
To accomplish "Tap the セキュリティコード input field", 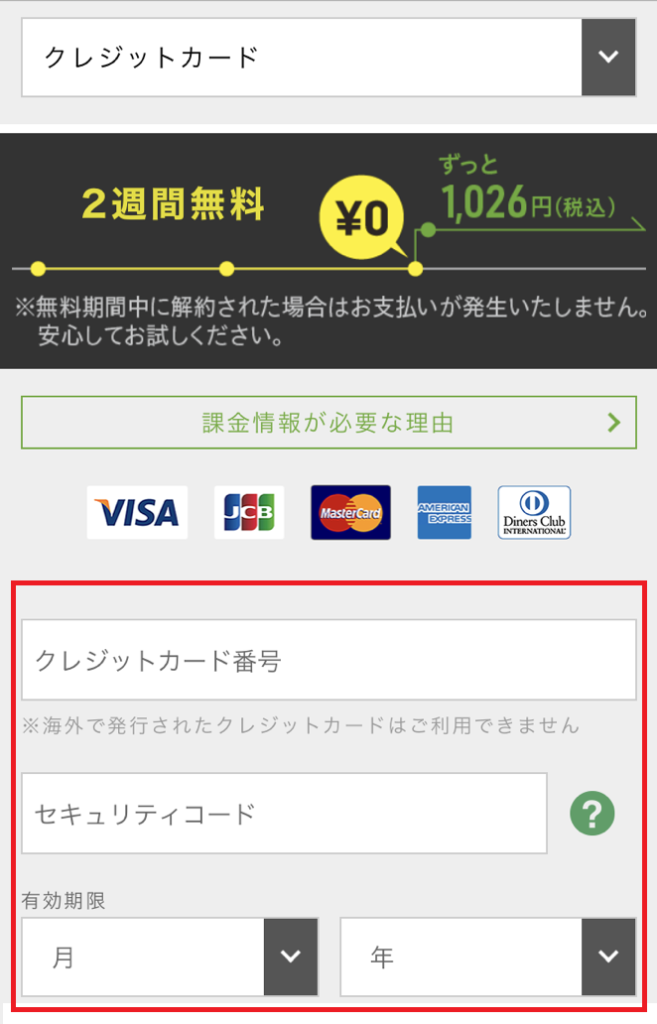I will (284, 813).
